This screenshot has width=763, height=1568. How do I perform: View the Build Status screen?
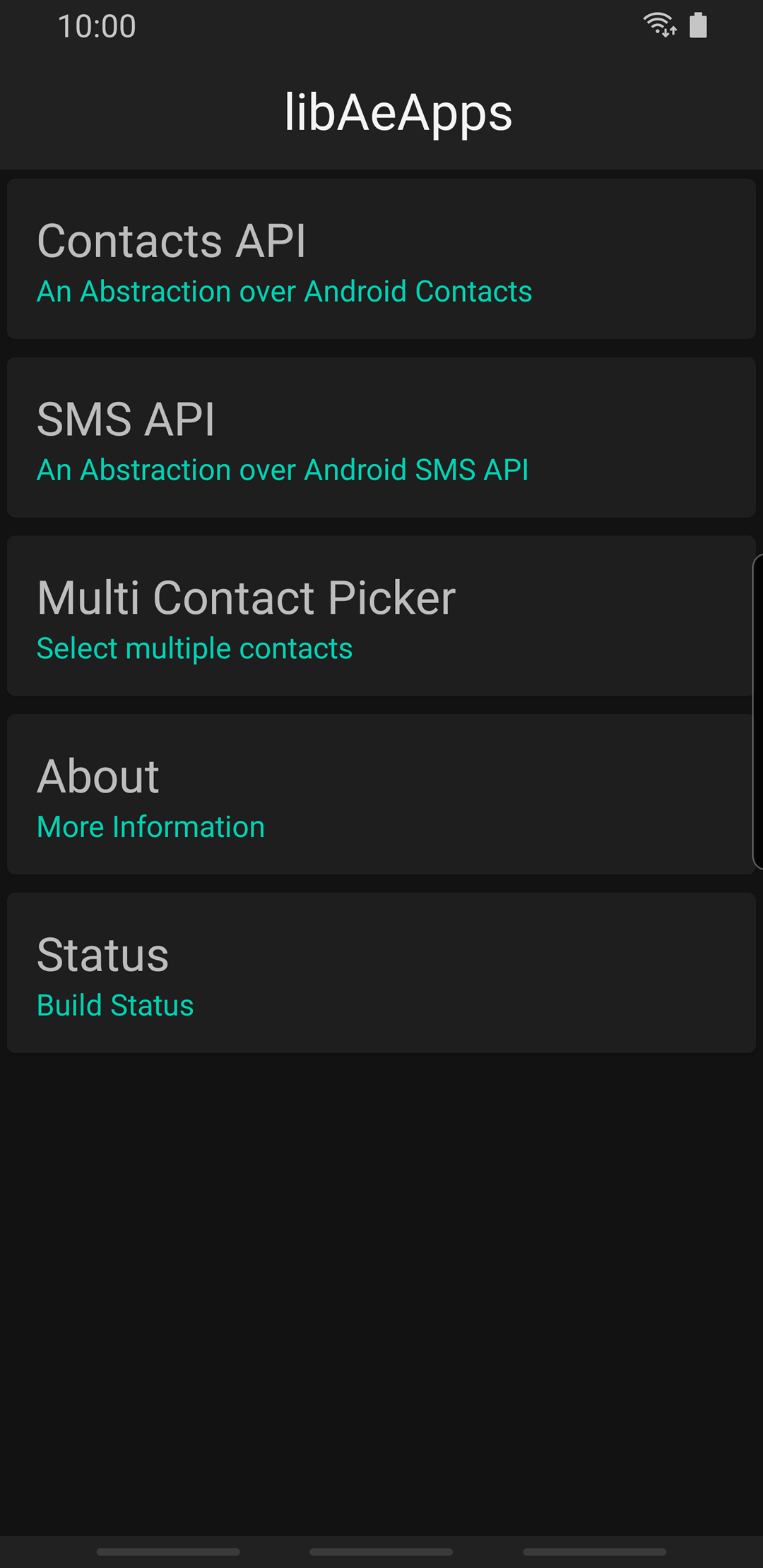click(381, 973)
